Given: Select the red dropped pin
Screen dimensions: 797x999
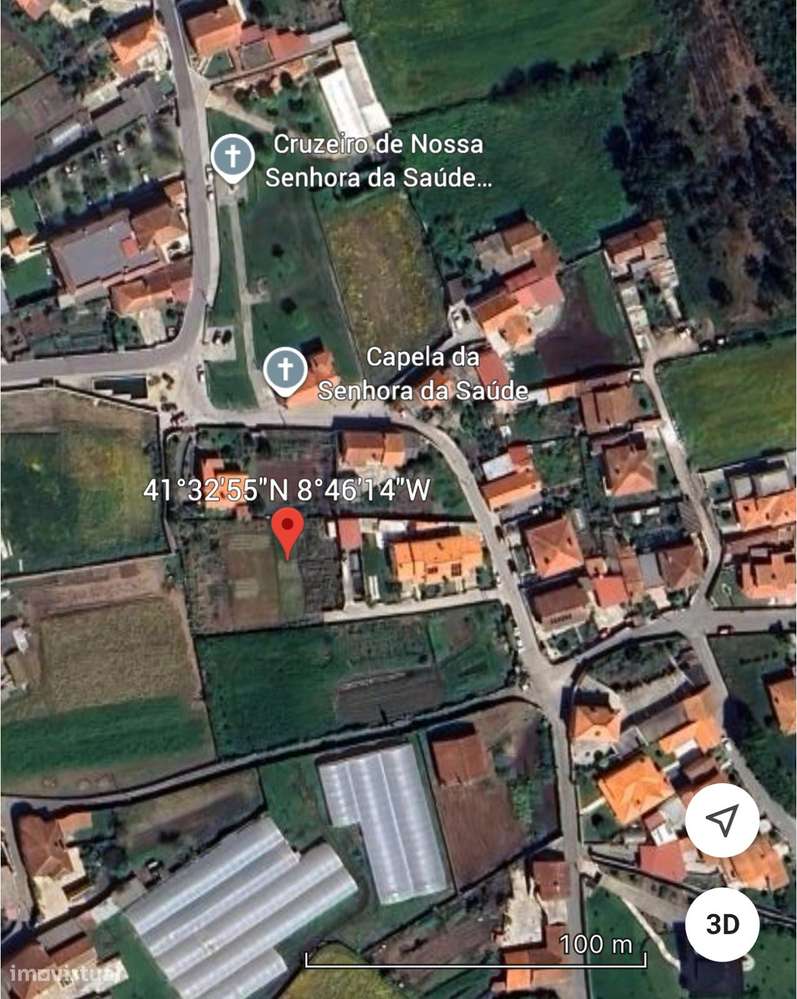Looking at the screenshot, I should (288, 530).
